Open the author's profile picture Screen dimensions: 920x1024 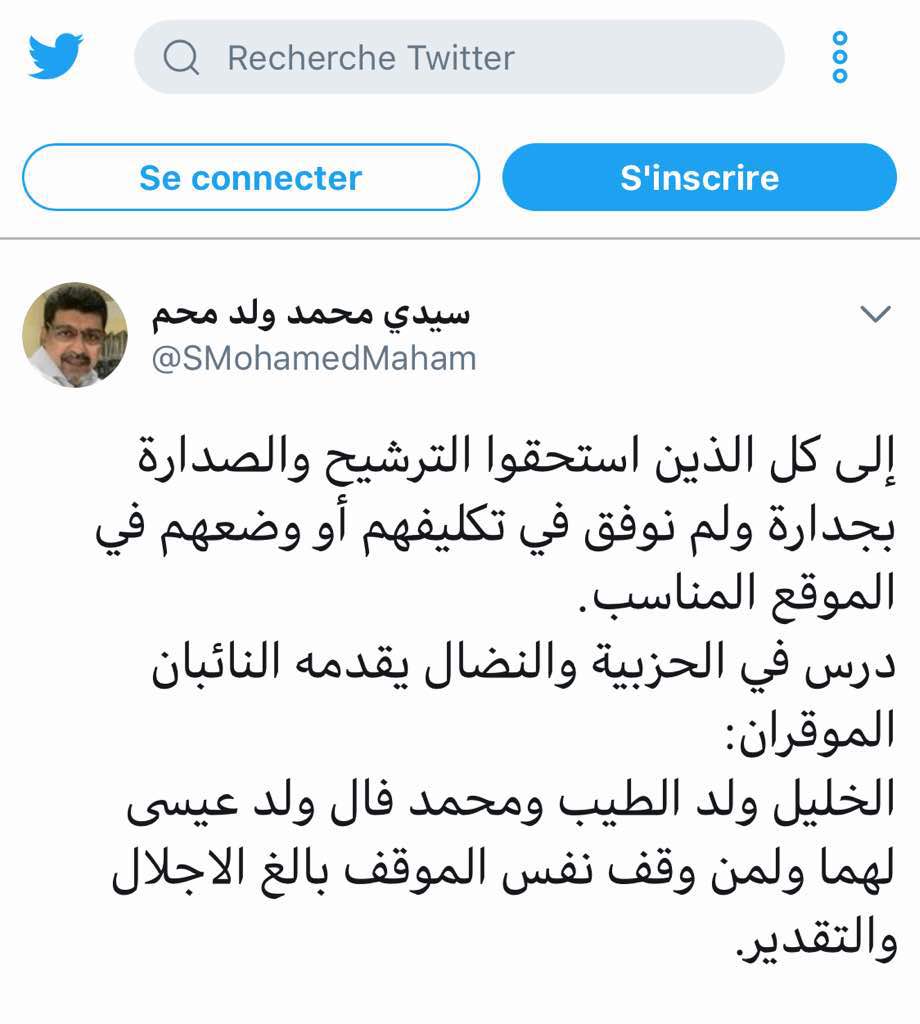tap(75, 335)
